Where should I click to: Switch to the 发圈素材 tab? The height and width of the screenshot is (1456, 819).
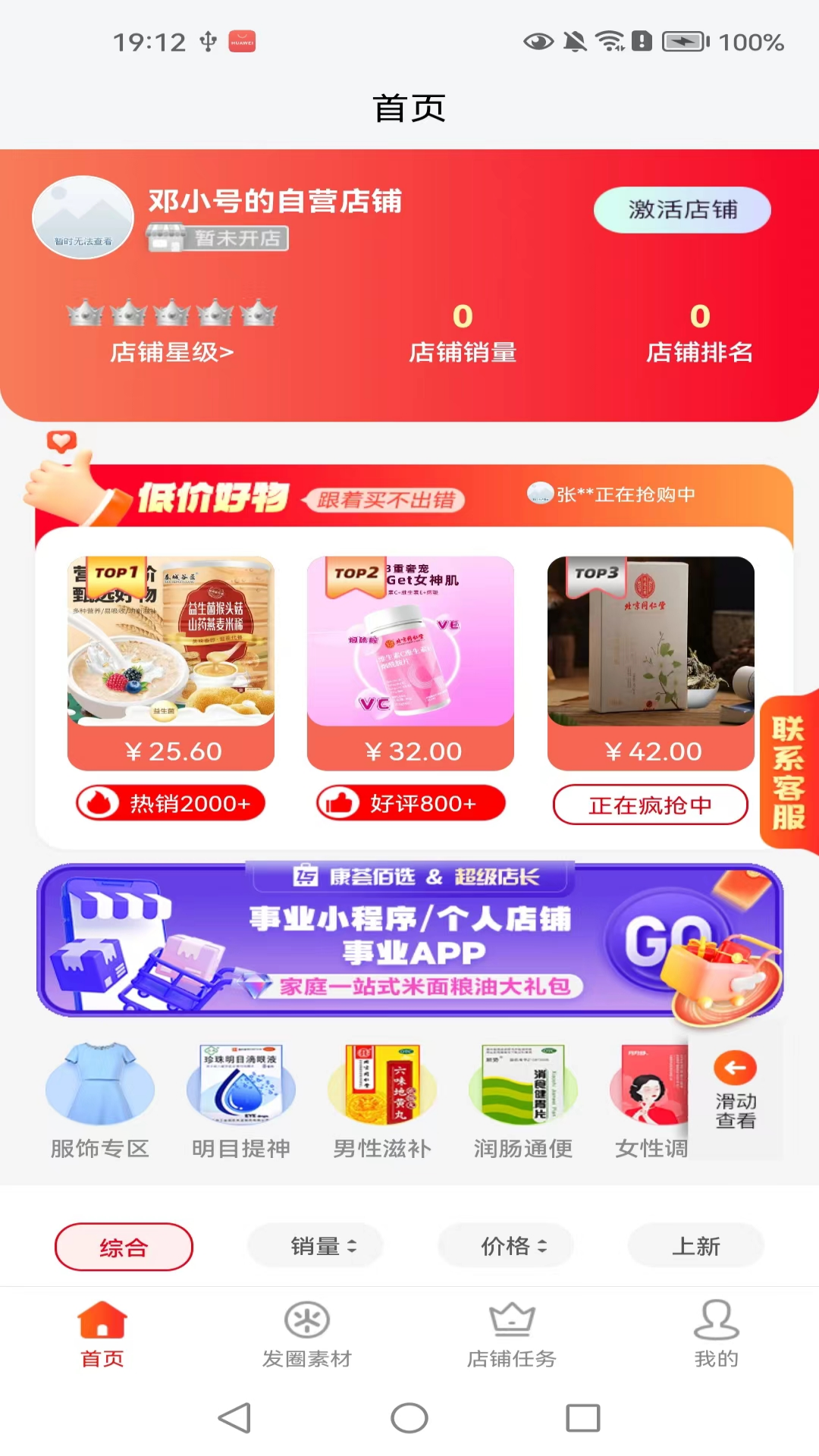point(307,1335)
